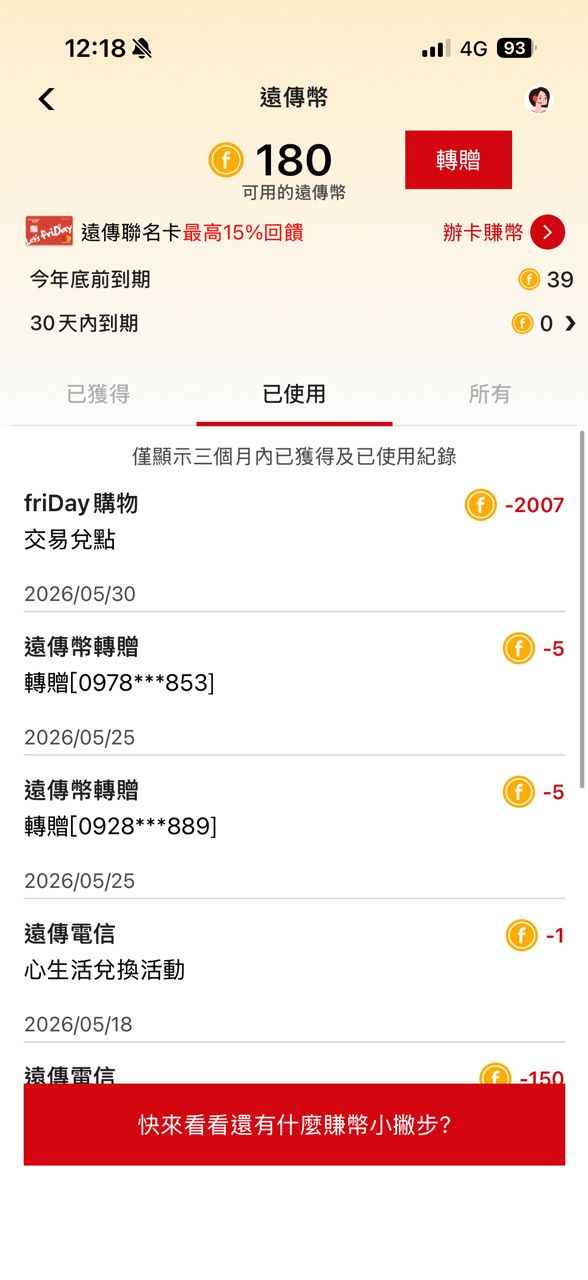The image size is (588, 1280).
Task: Open the customer service avatar icon
Action: pyautogui.click(x=539, y=98)
